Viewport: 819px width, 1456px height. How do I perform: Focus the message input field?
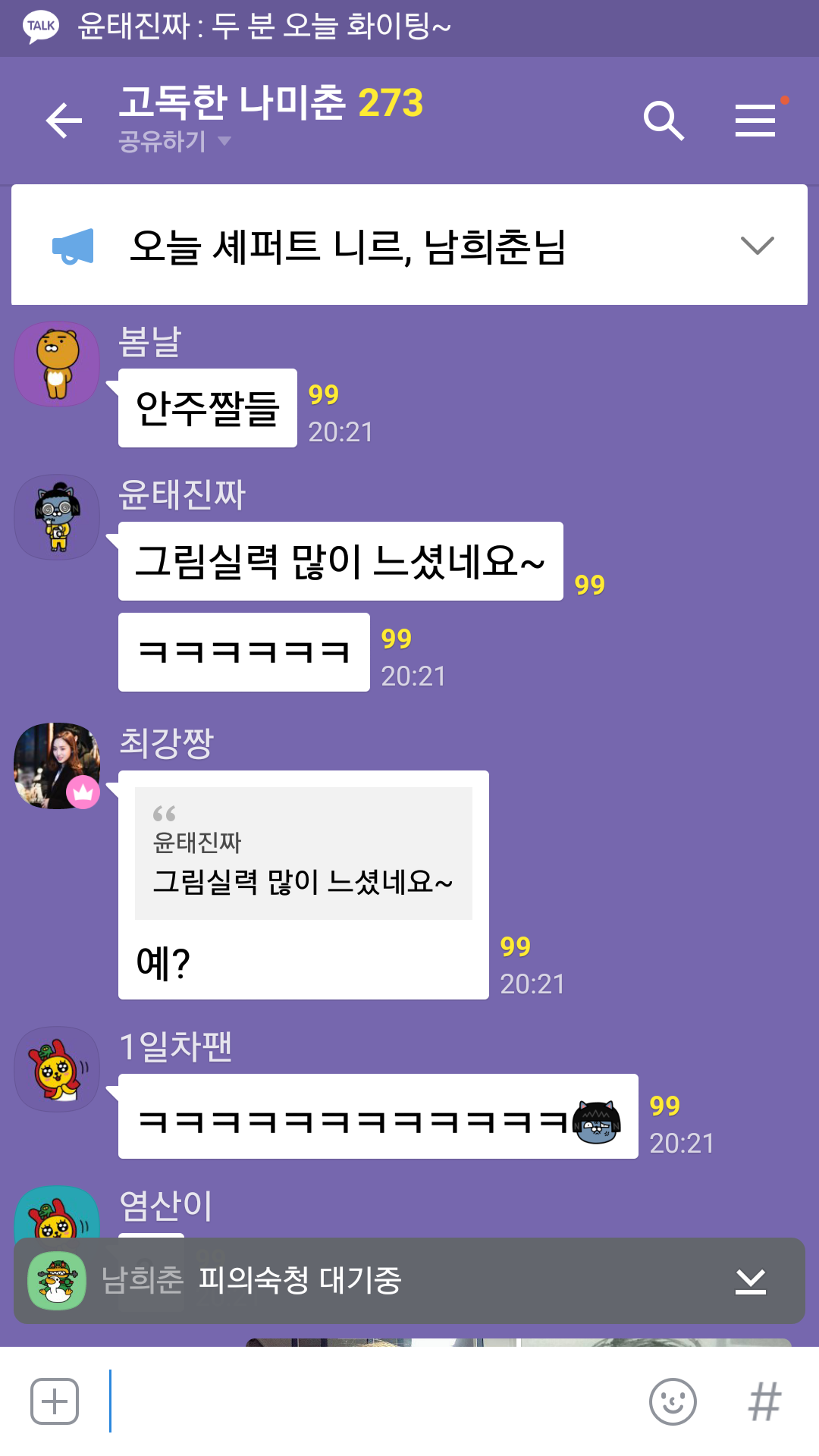pyautogui.click(x=372, y=1401)
